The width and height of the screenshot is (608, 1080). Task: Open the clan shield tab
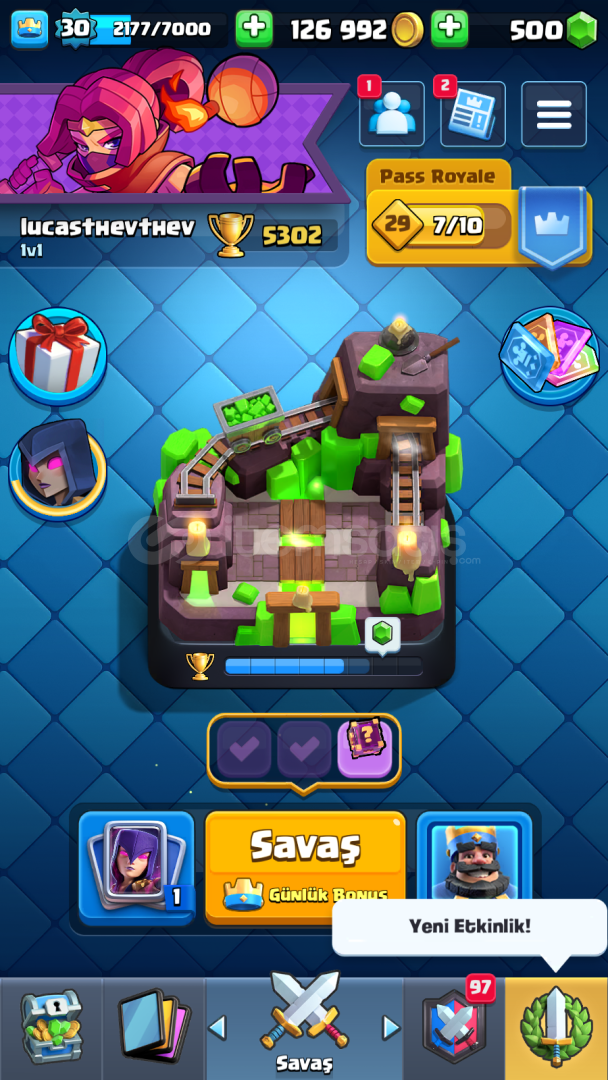pos(454,1028)
